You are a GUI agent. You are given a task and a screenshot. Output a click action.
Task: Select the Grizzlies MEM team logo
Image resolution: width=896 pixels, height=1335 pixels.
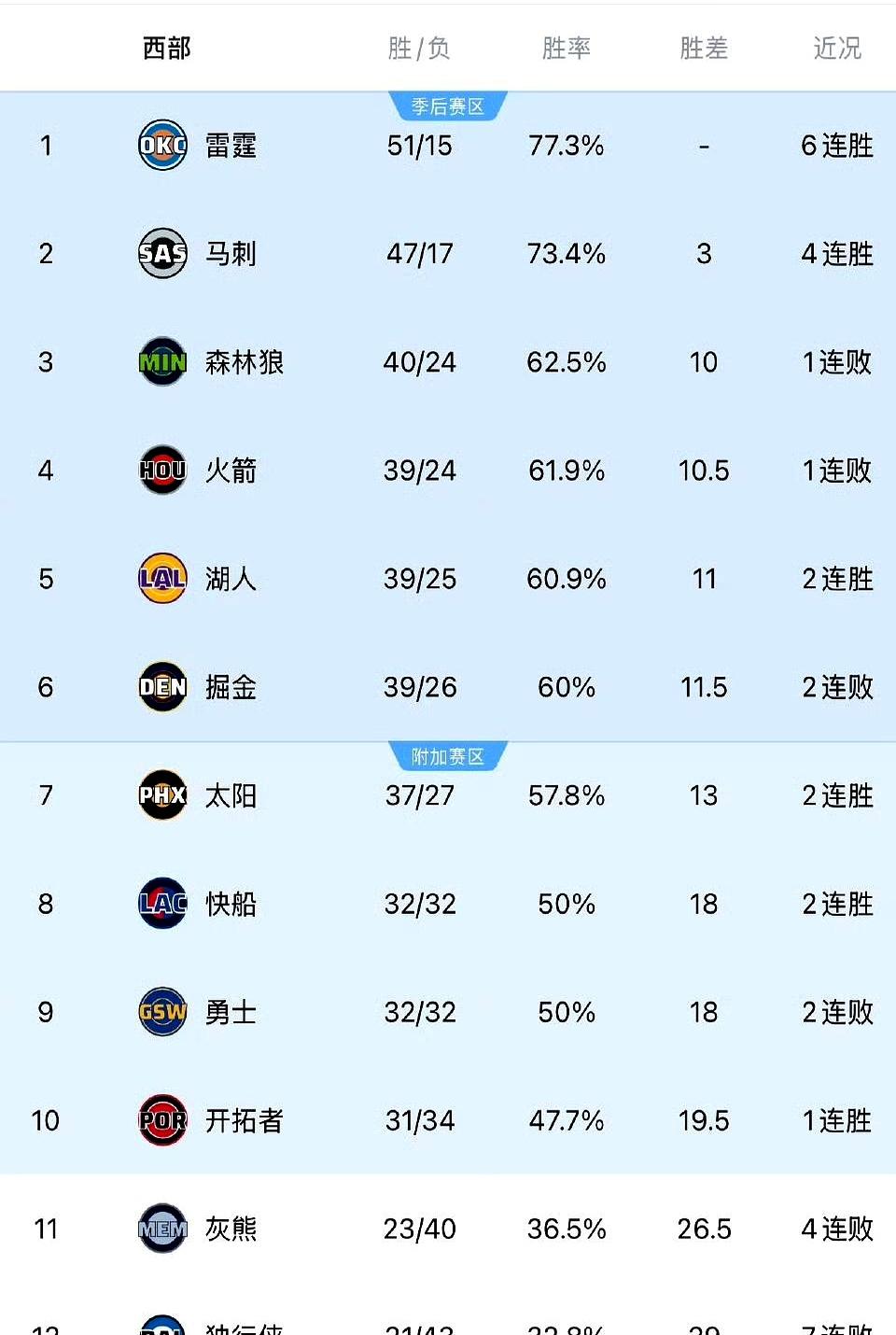click(161, 1230)
